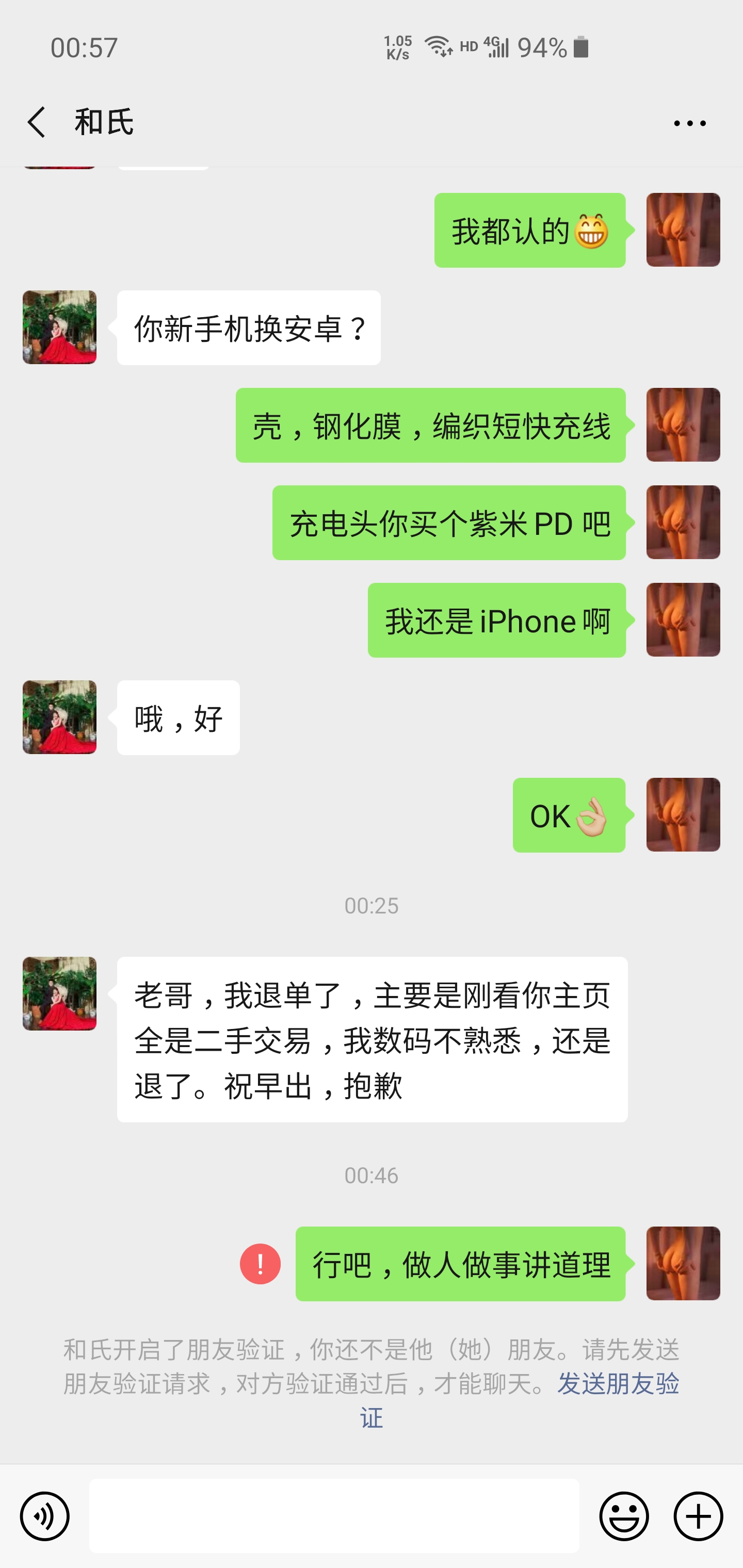Screen dimensions: 743x1568
Task: Open 和氏's avatar beside 你新手机换安卓？
Action: [60, 328]
